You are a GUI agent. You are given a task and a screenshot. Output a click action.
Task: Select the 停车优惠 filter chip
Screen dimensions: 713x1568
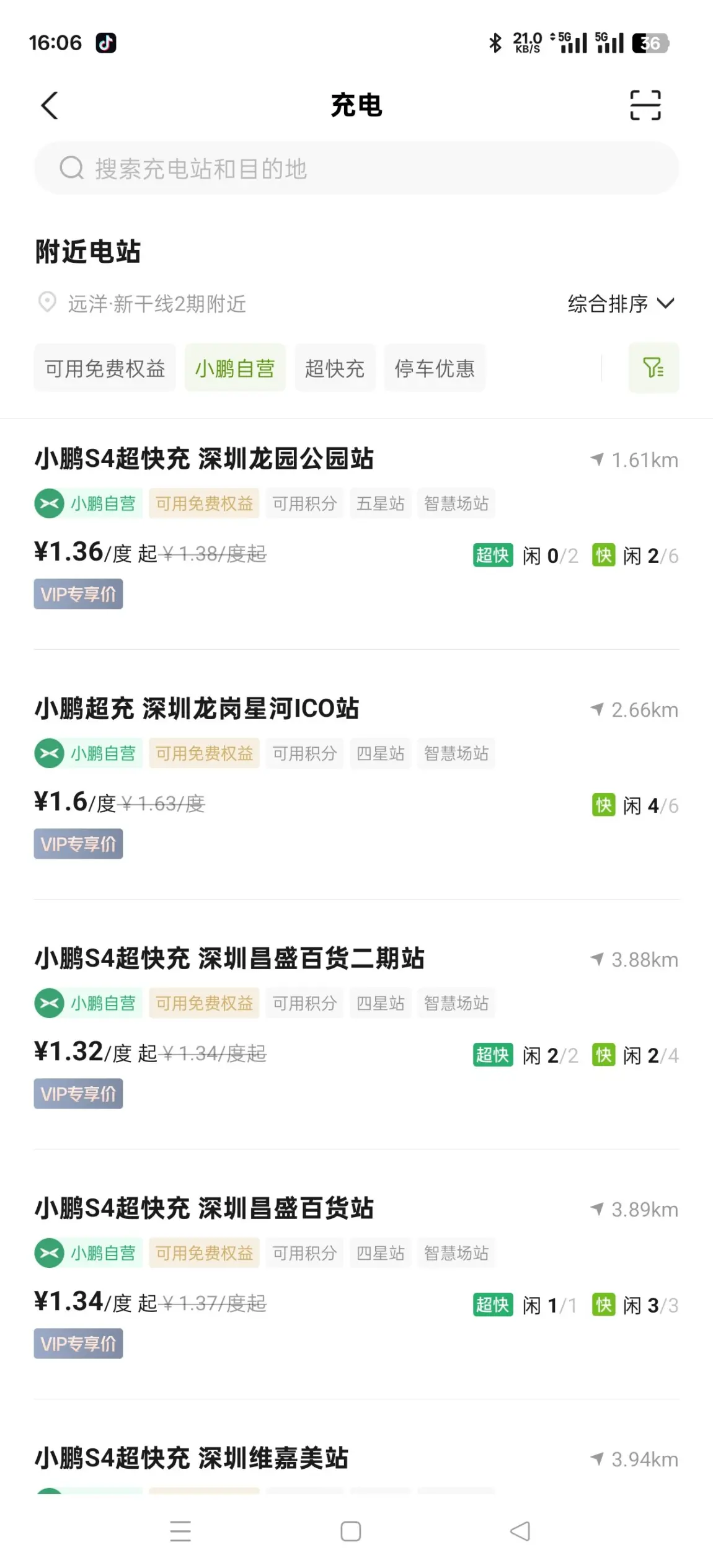tap(435, 368)
